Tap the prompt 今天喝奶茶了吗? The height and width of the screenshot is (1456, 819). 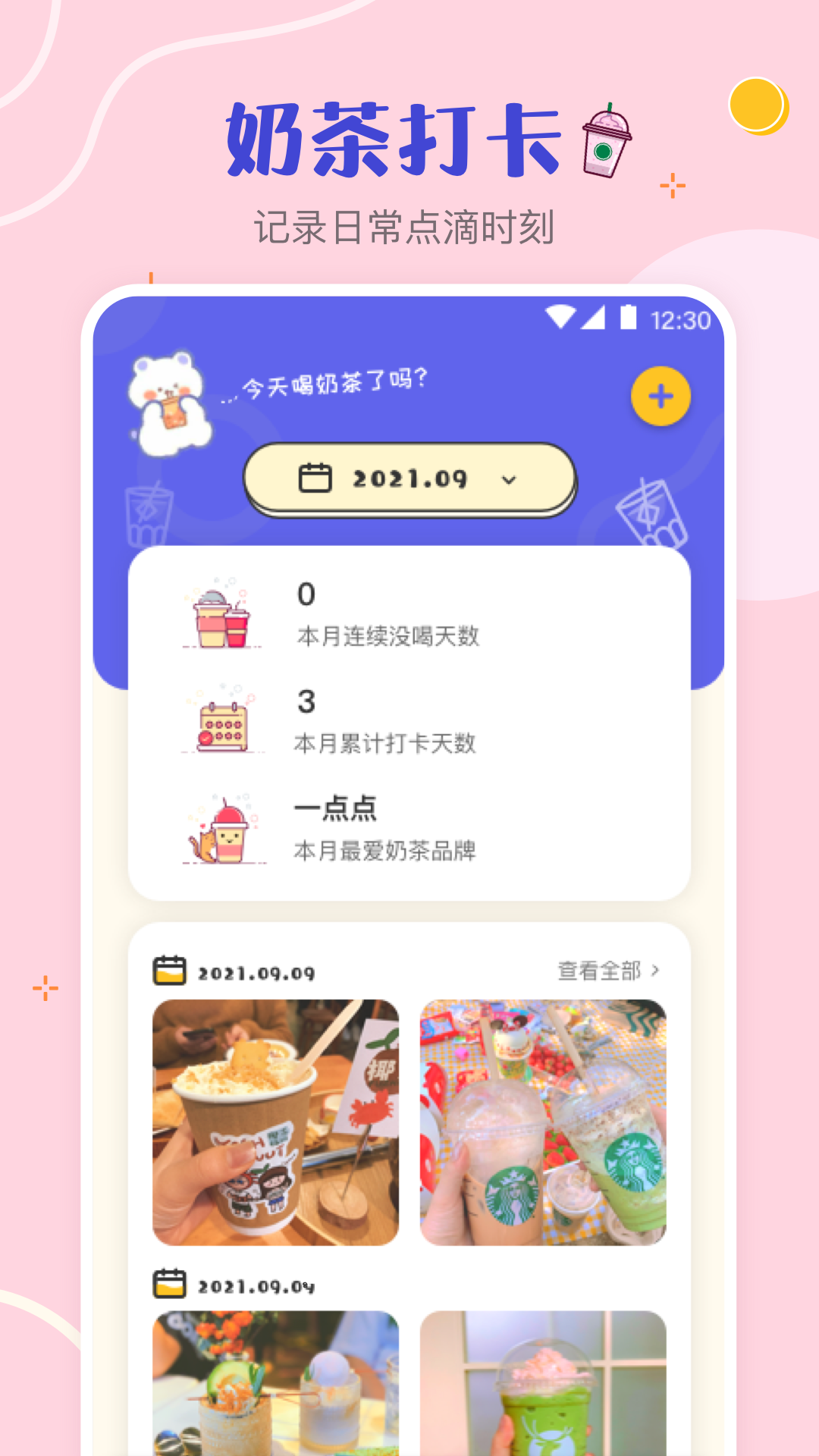(334, 381)
